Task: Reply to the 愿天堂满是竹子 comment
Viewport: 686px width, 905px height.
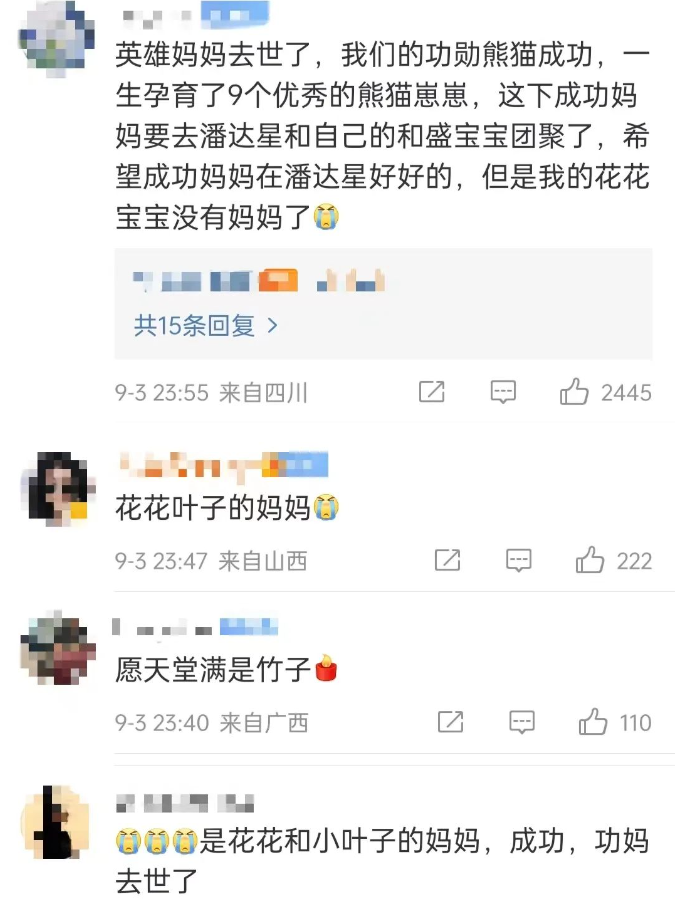Action: coord(521,722)
